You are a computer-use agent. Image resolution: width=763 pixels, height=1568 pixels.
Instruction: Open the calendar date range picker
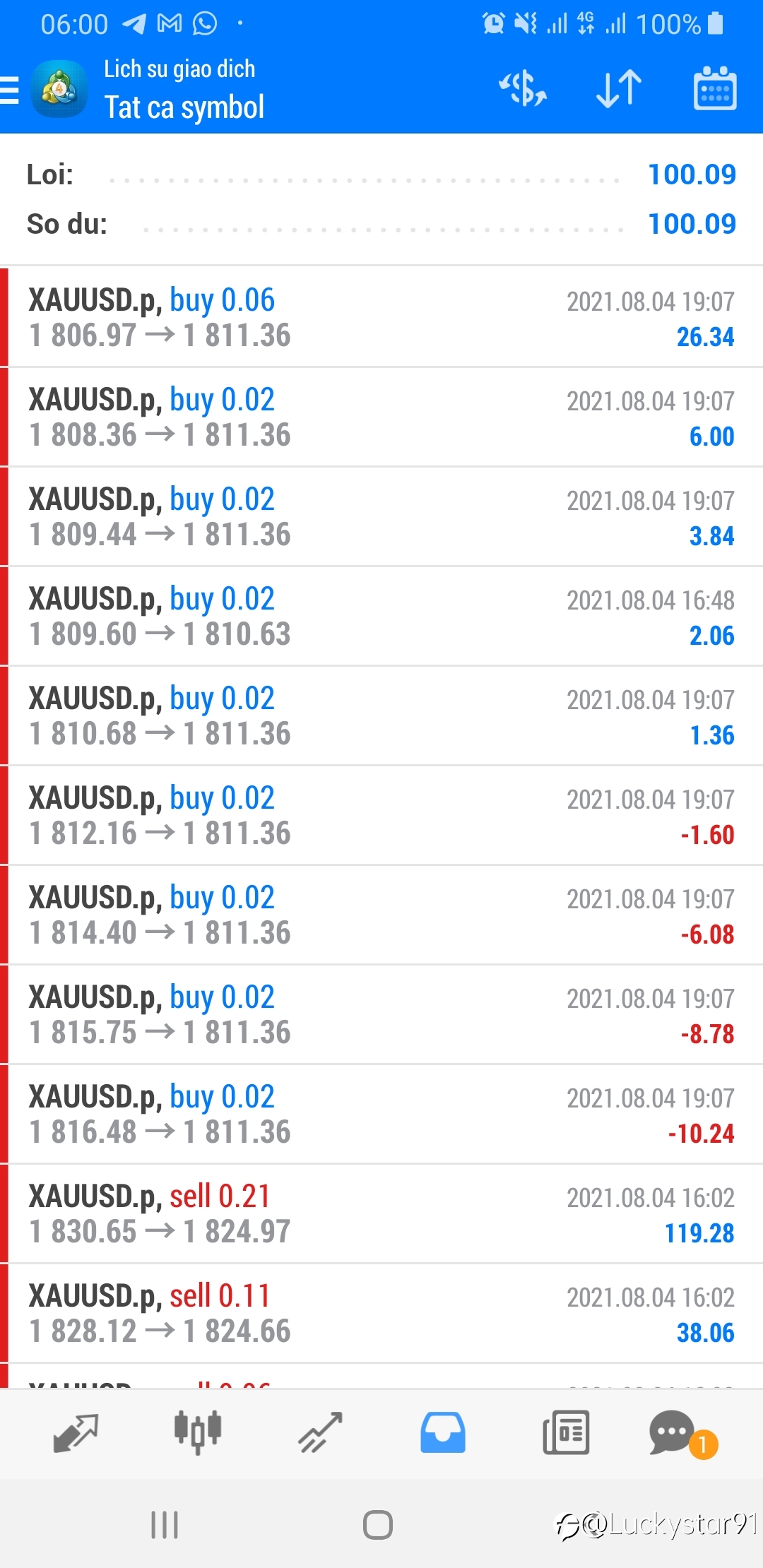coord(715,89)
